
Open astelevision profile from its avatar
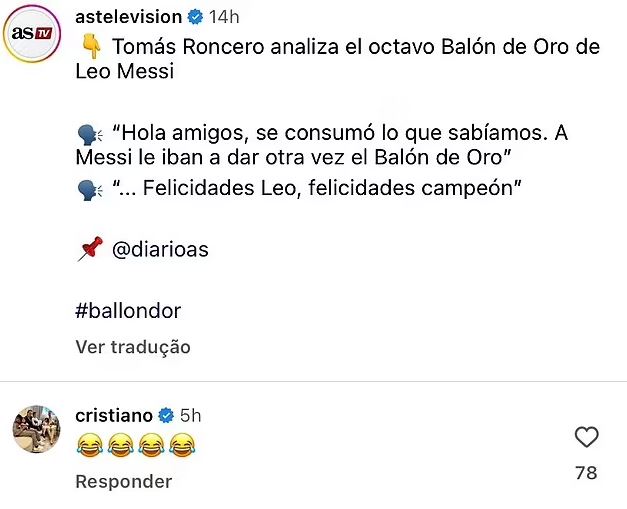(32, 33)
